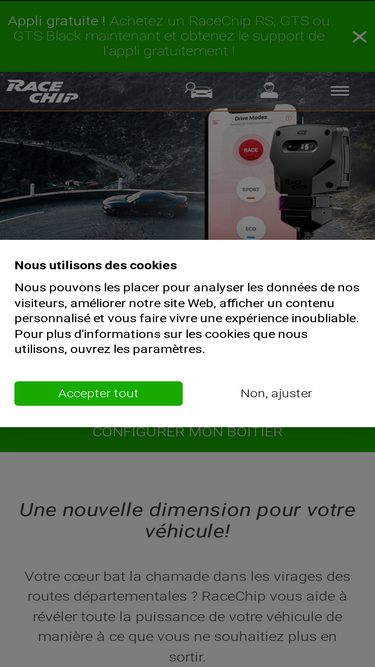Open the hamburger menu

340,91
